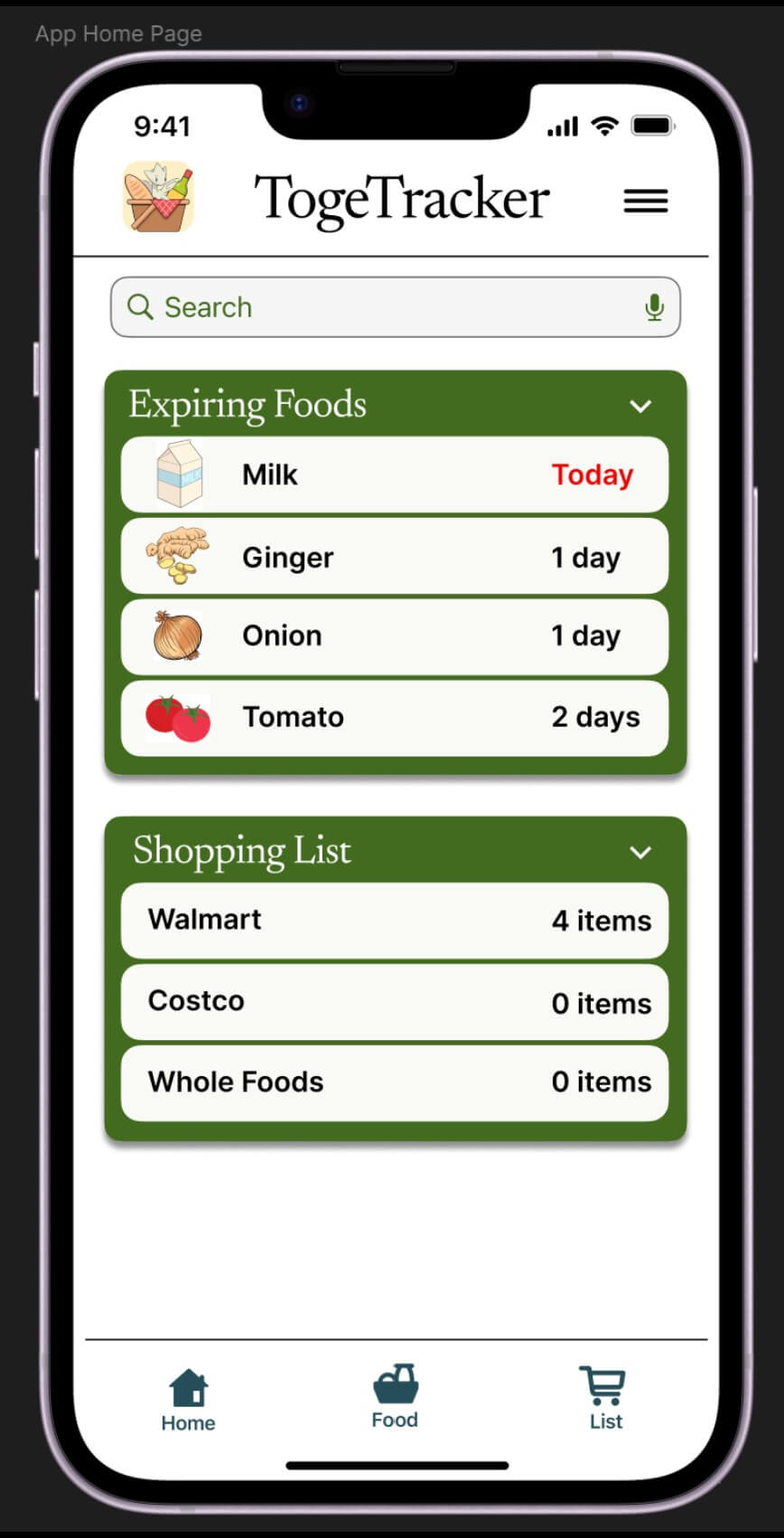Open the Milk expiring item
Viewport: 784px width, 1538px height.
(x=395, y=474)
